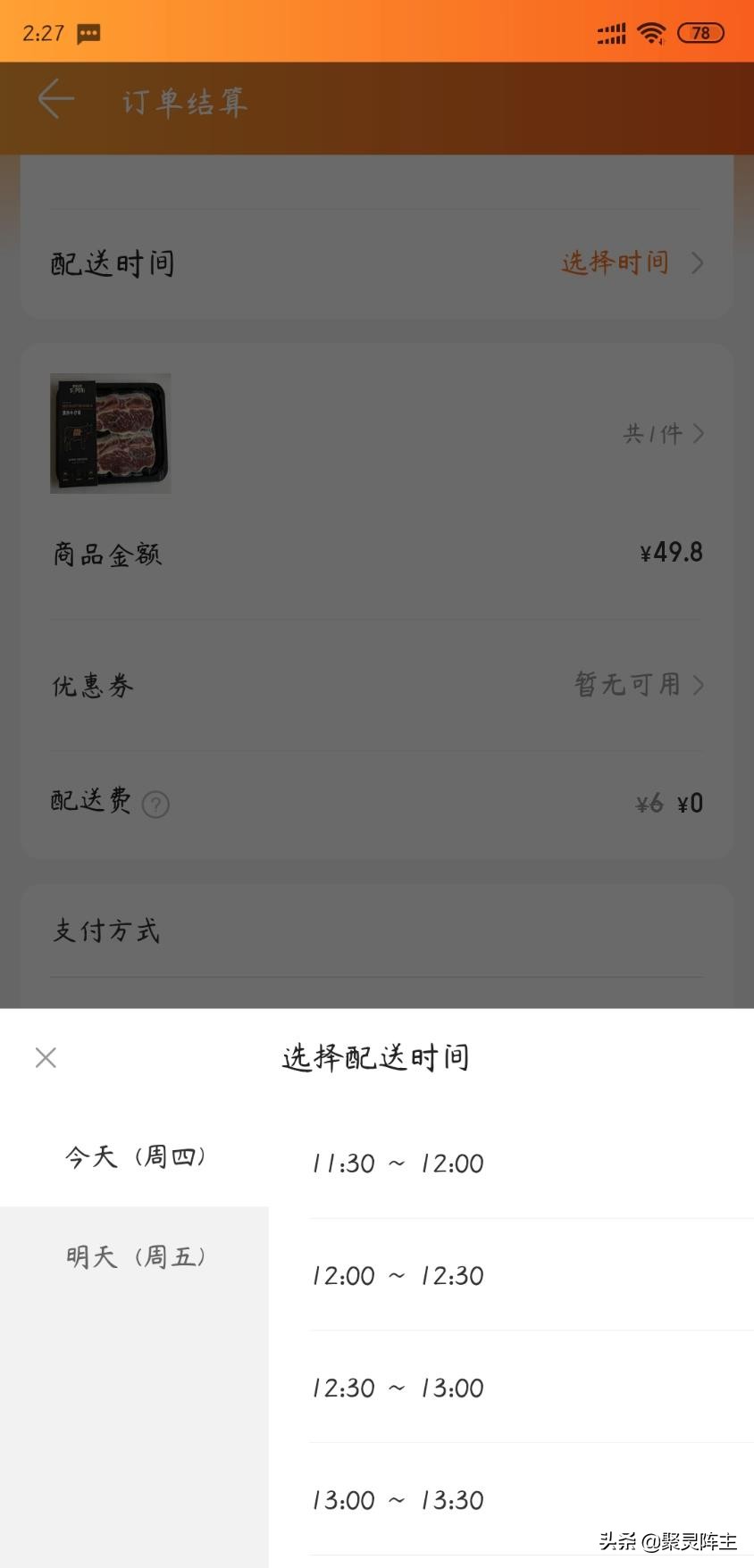
Task: Open the 支付方式 payment method section
Action: pos(106,930)
